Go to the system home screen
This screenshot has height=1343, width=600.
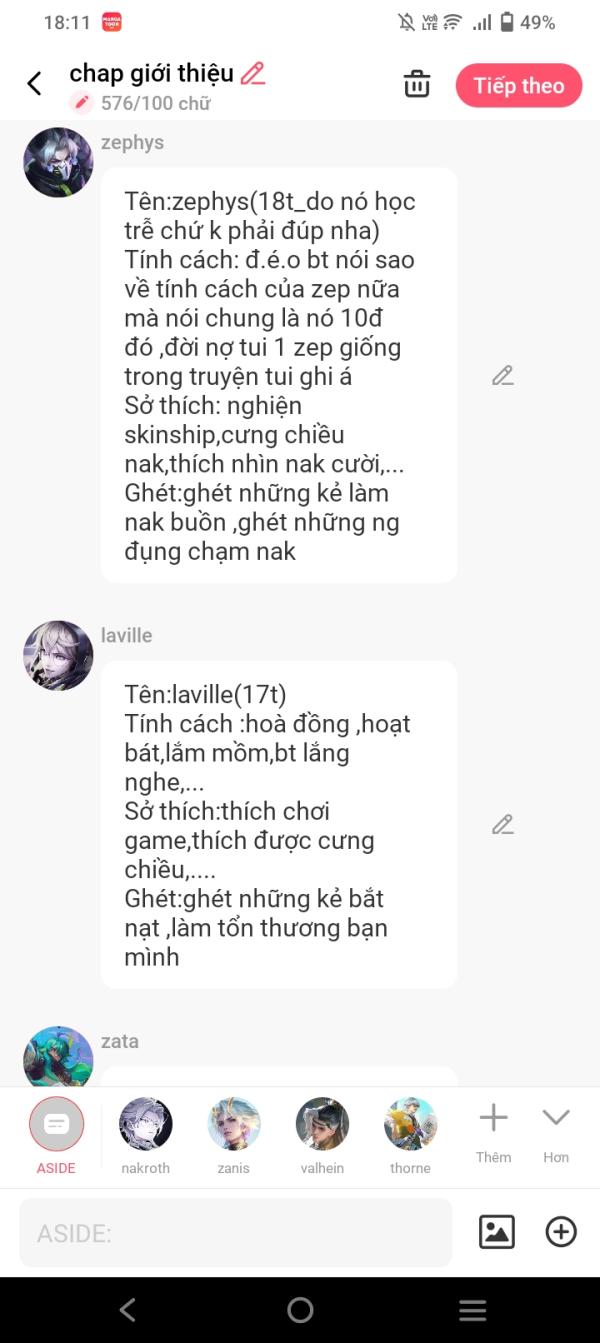pos(300,1310)
